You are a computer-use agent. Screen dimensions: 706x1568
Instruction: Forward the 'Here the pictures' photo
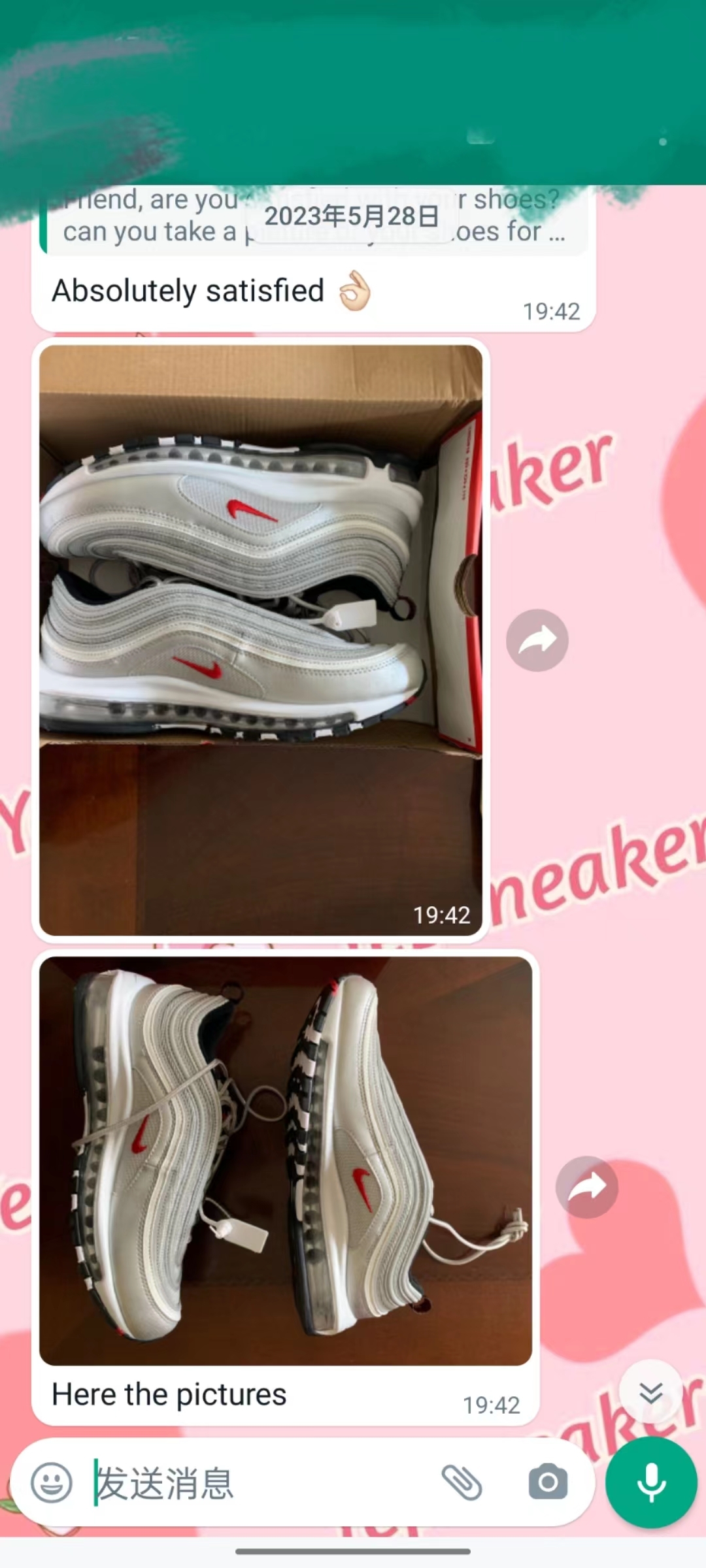pos(586,1187)
